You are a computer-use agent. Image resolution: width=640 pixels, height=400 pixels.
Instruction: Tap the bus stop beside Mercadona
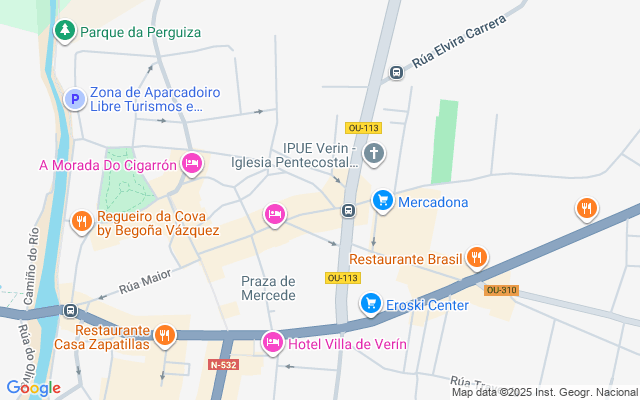click(x=348, y=210)
